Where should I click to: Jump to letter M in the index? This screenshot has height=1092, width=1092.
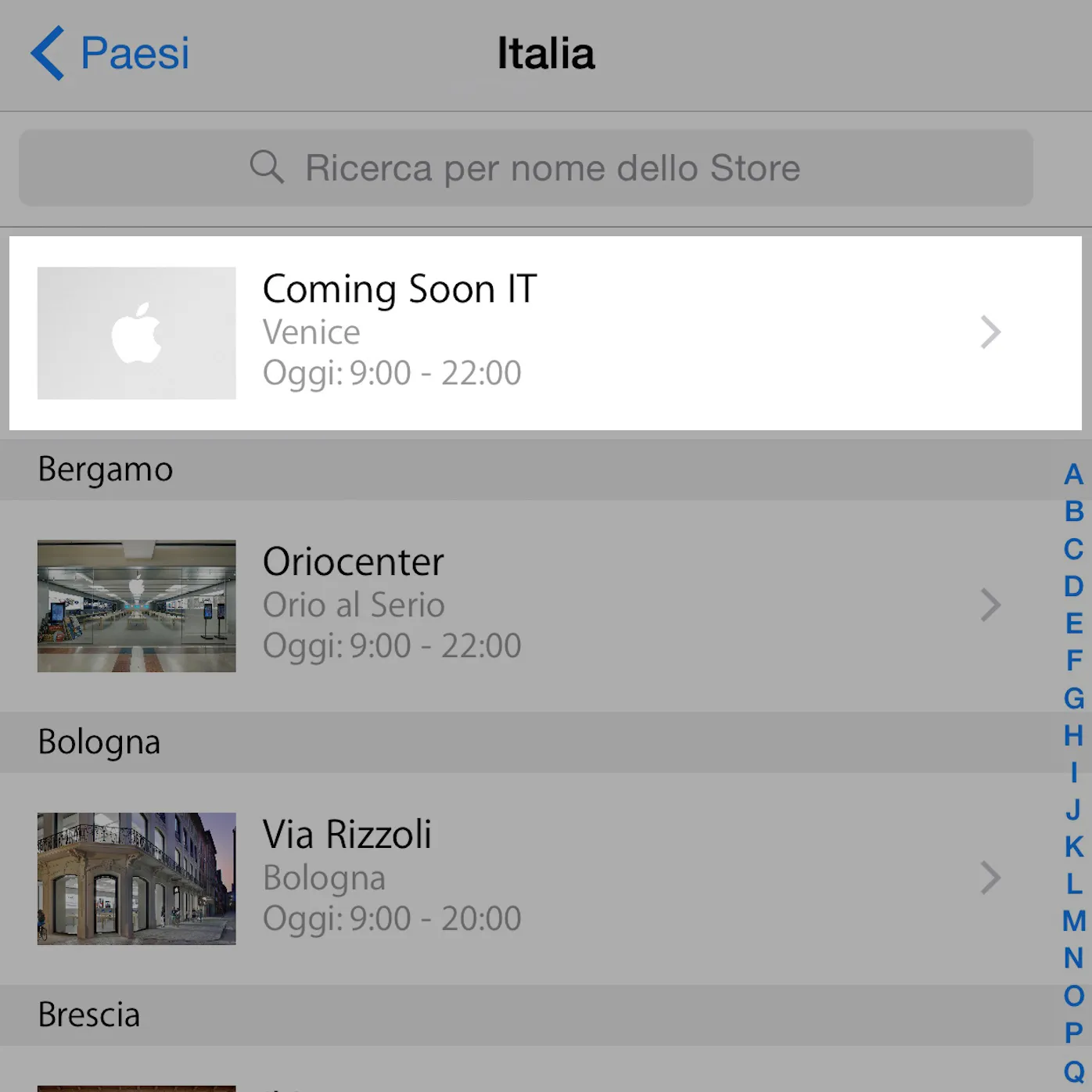[1073, 921]
